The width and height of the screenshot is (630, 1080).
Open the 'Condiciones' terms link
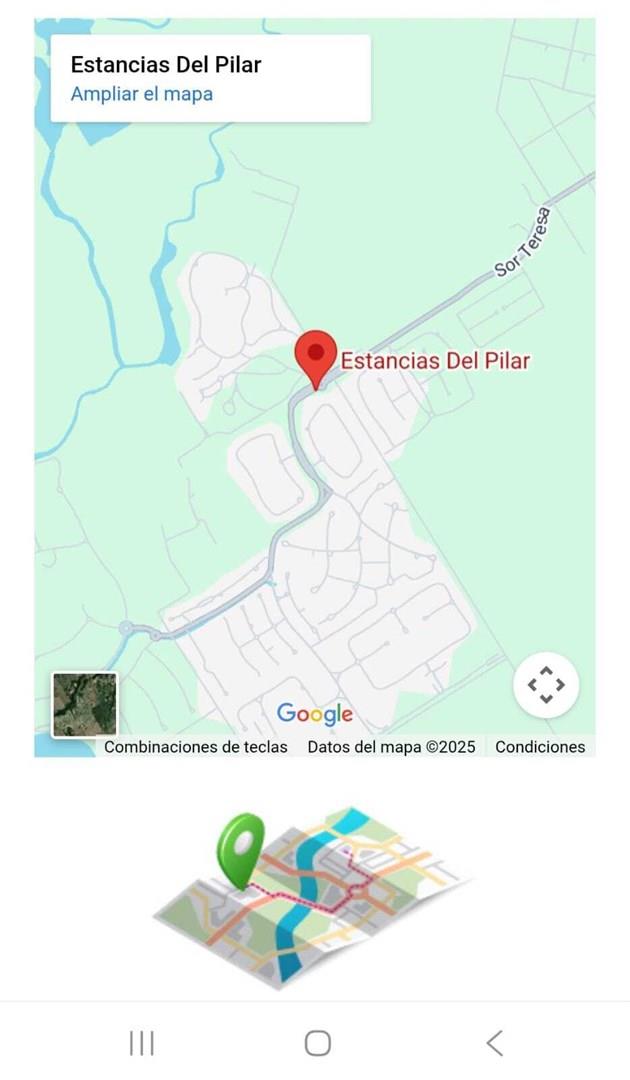click(540, 747)
